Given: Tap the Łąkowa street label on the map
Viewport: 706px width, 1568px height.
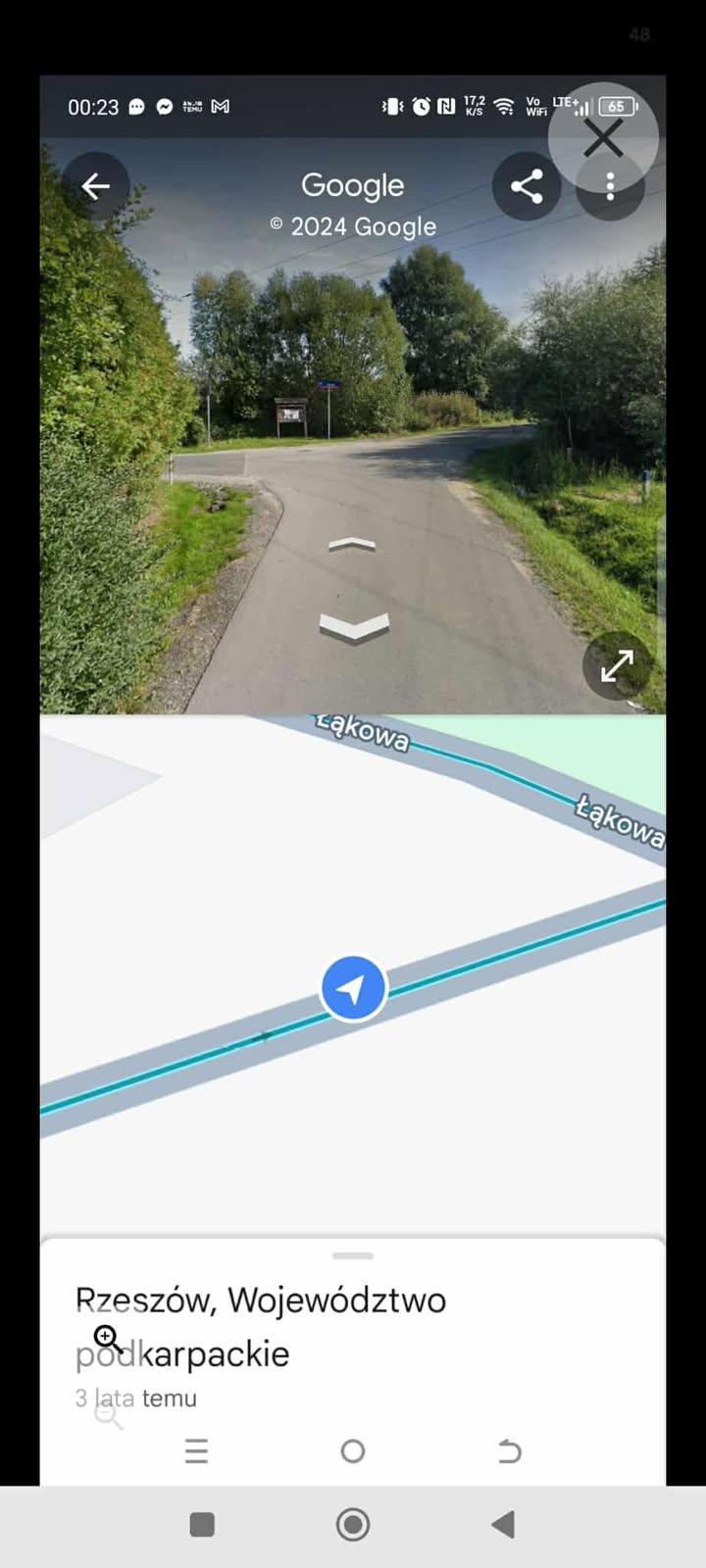Looking at the screenshot, I should pyautogui.click(x=361, y=735).
